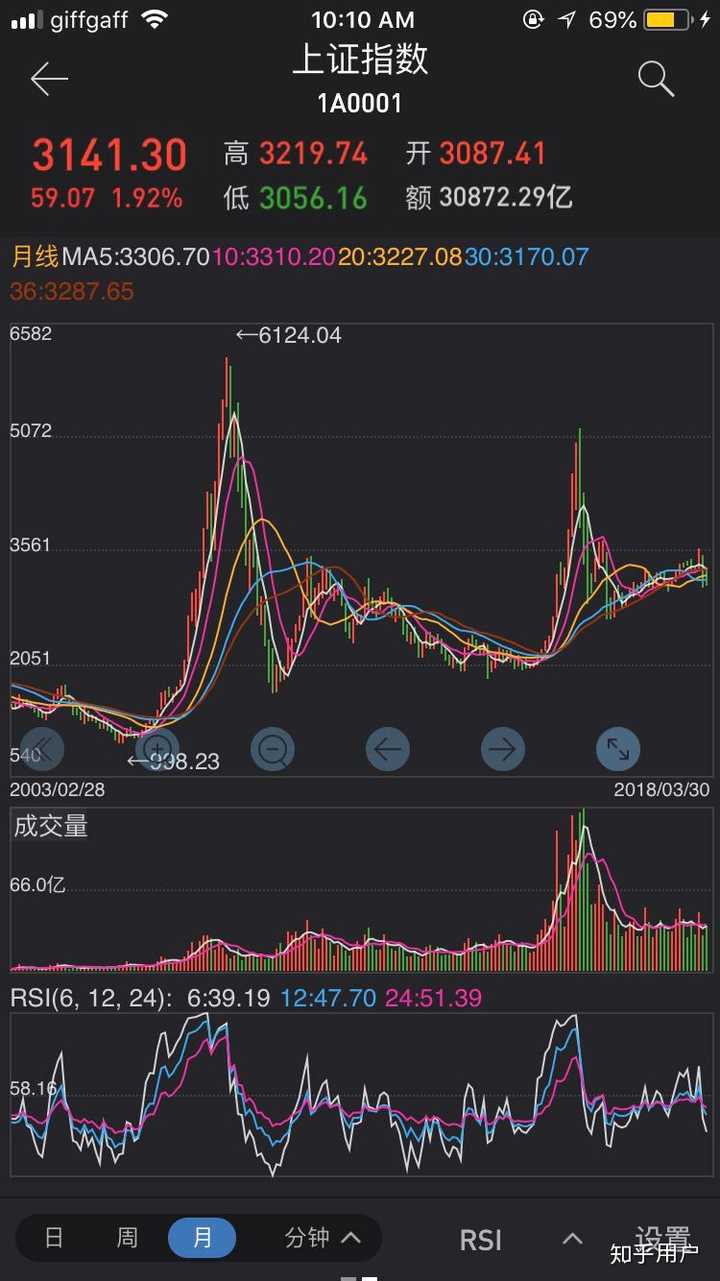Switch to the 周 weekly chart

[127, 1238]
